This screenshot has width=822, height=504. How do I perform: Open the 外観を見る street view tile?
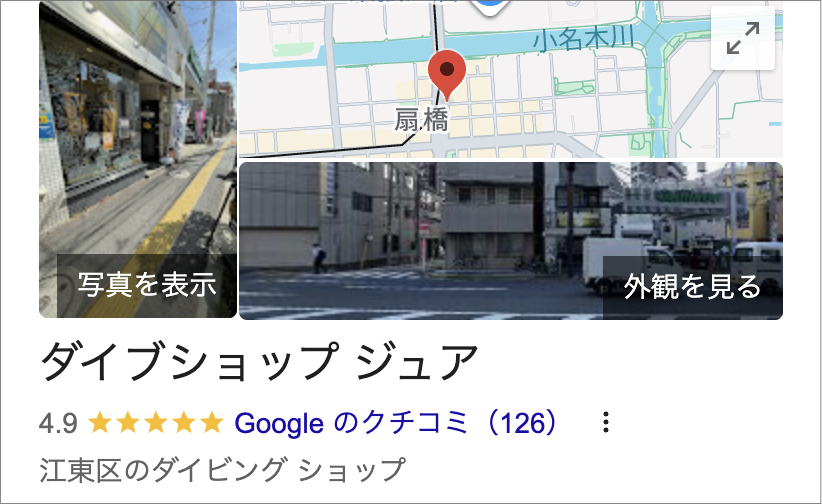coord(510,241)
